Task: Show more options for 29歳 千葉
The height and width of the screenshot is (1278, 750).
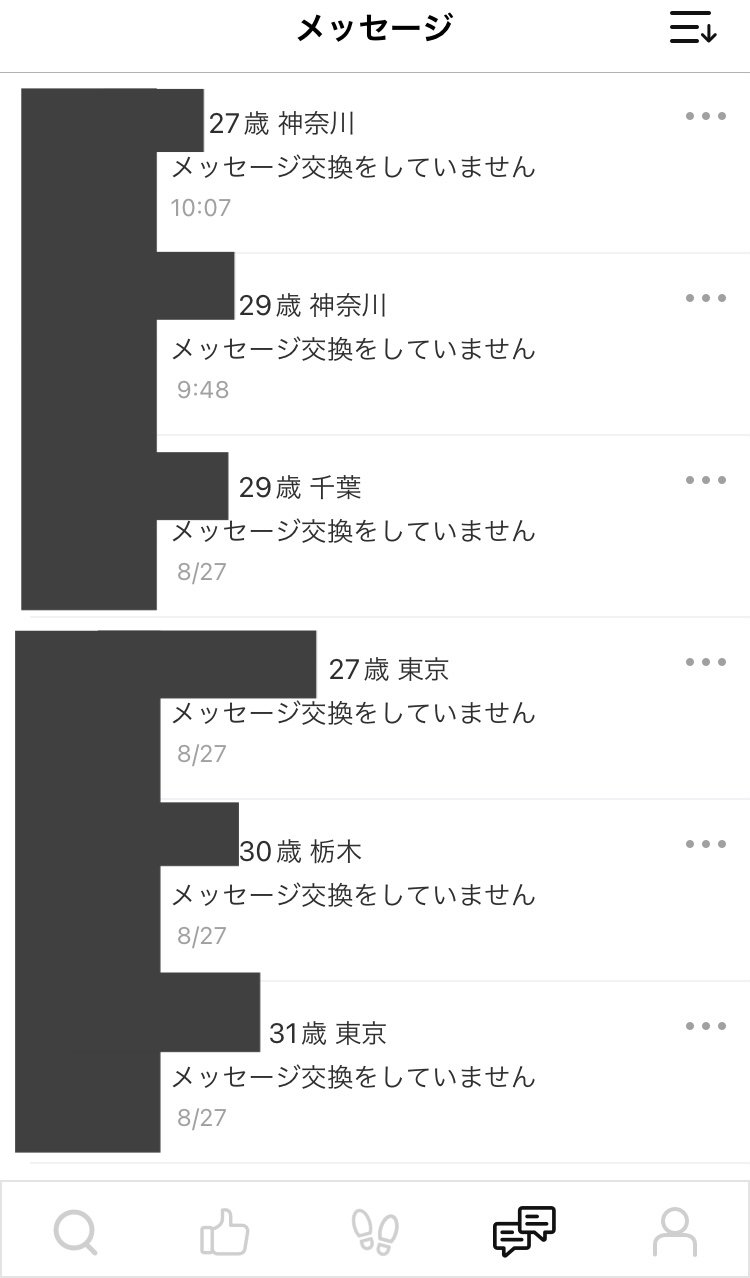Action: 706,480
